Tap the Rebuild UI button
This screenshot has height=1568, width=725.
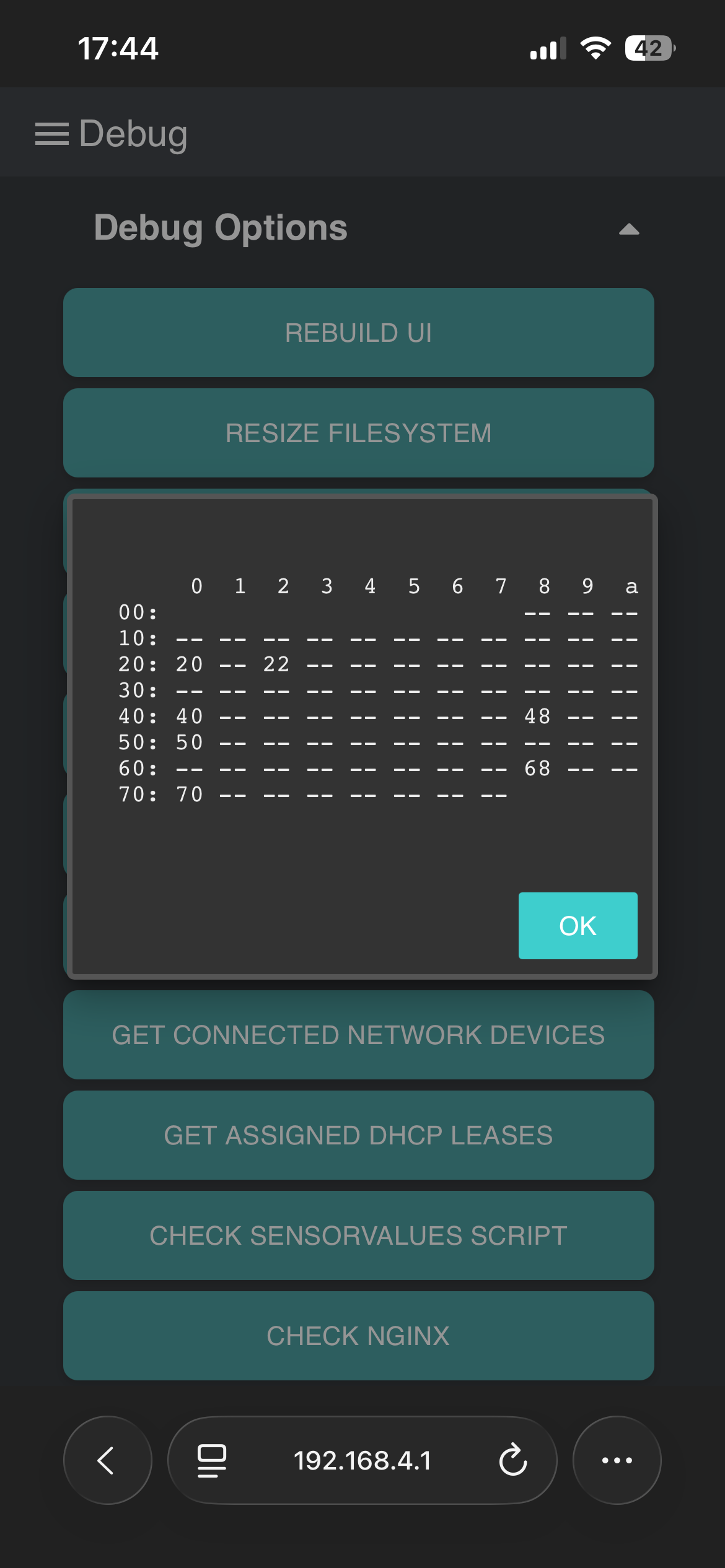point(358,333)
